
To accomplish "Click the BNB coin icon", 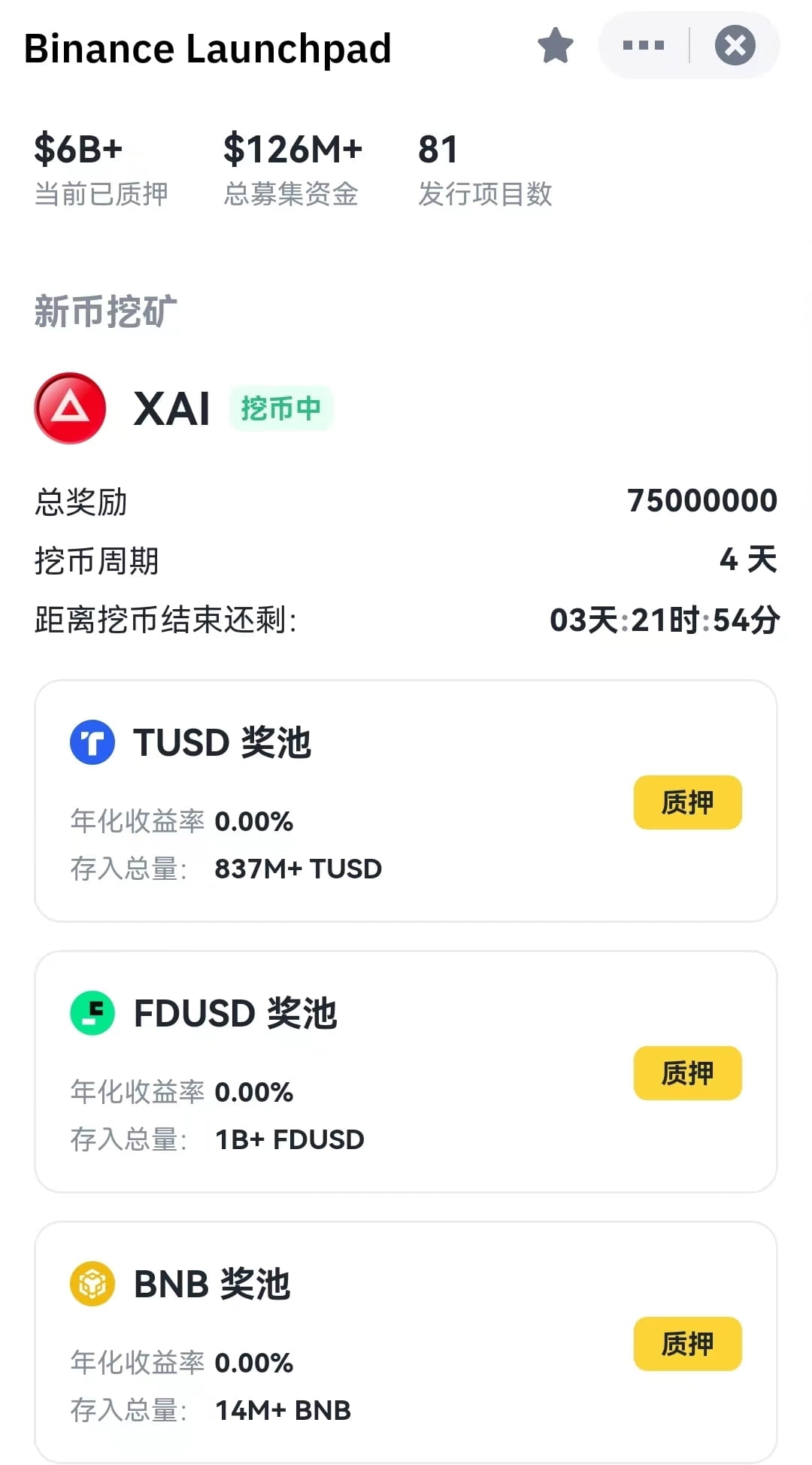I will click(92, 1283).
